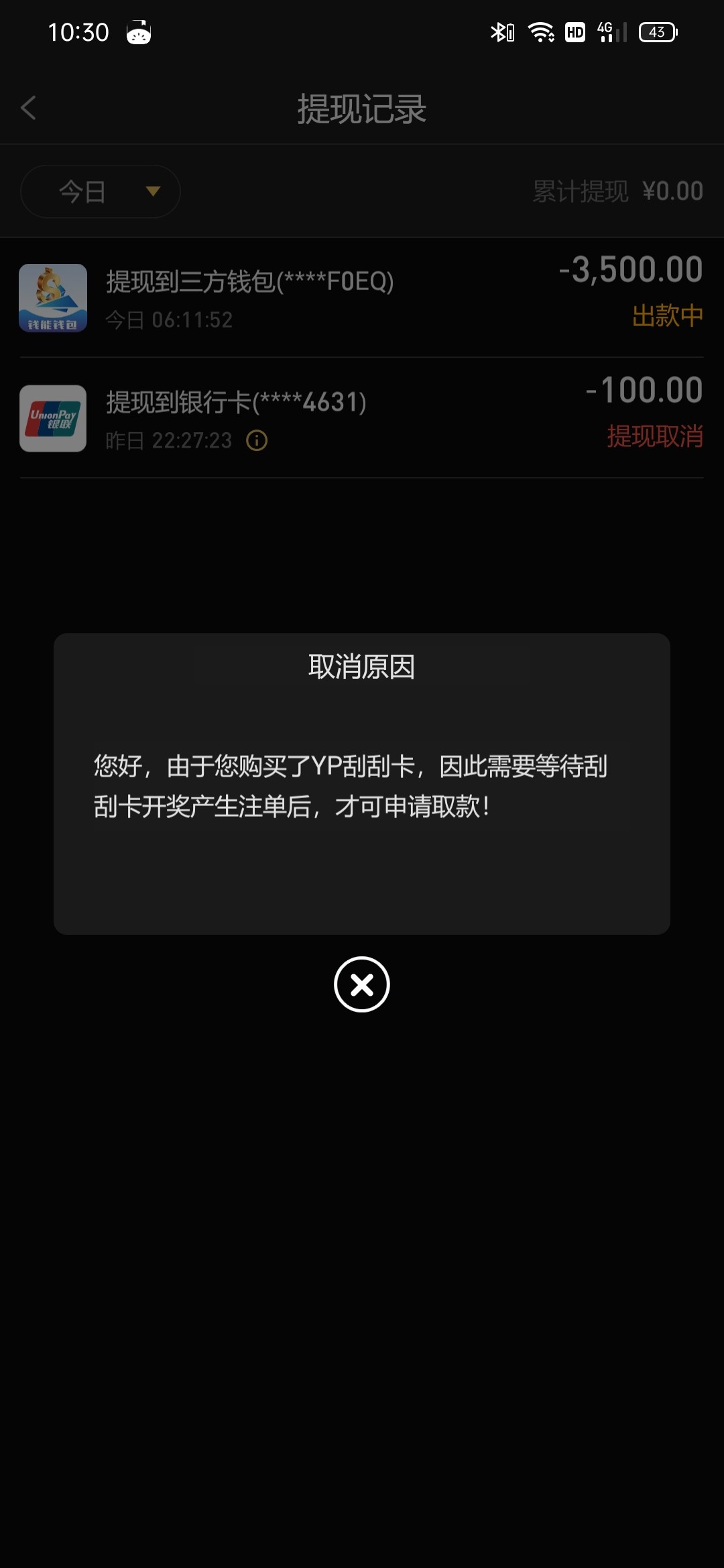Tap the -3,500.00 wallet withdrawal row
This screenshot has height=1568, width=724.
(362, 299)
